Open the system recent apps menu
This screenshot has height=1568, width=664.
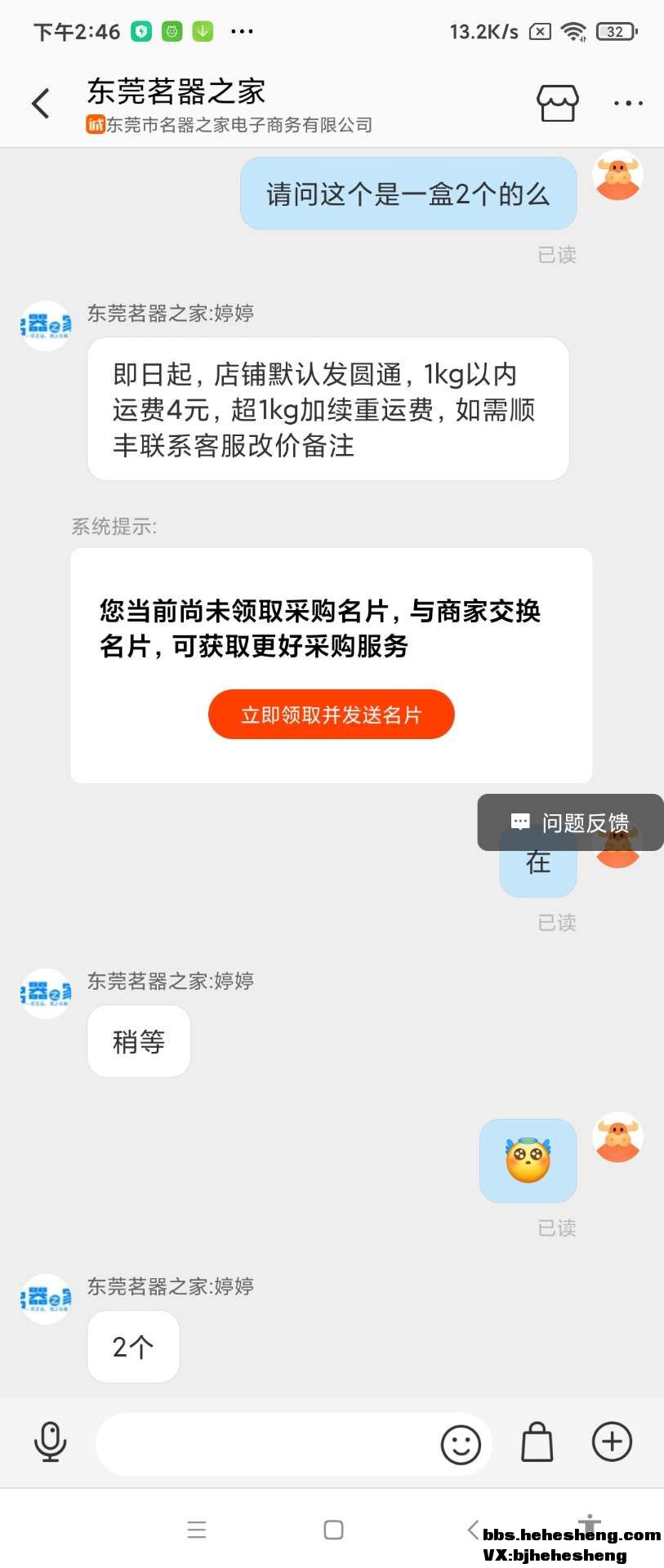pos(197,1530)
